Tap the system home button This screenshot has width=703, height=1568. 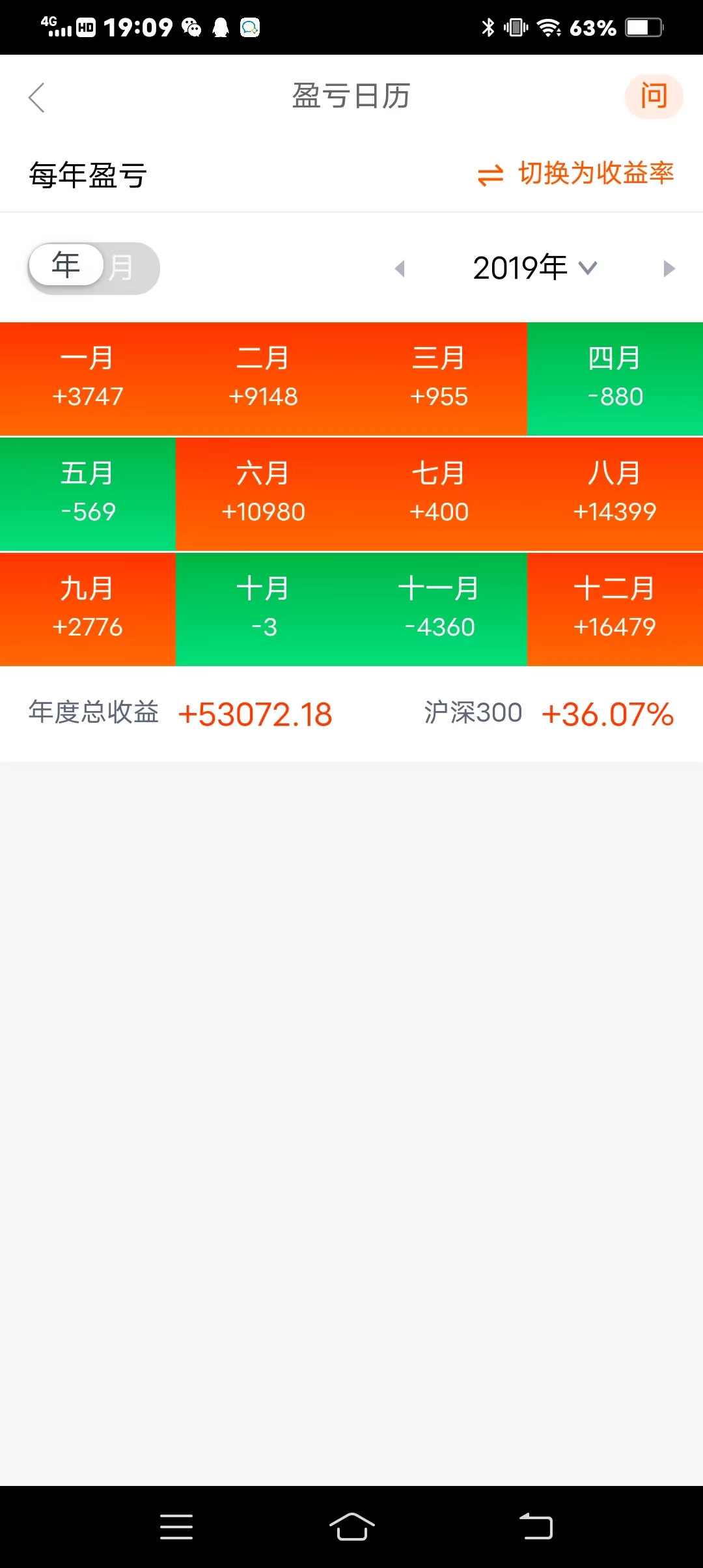coord(351,1526)
